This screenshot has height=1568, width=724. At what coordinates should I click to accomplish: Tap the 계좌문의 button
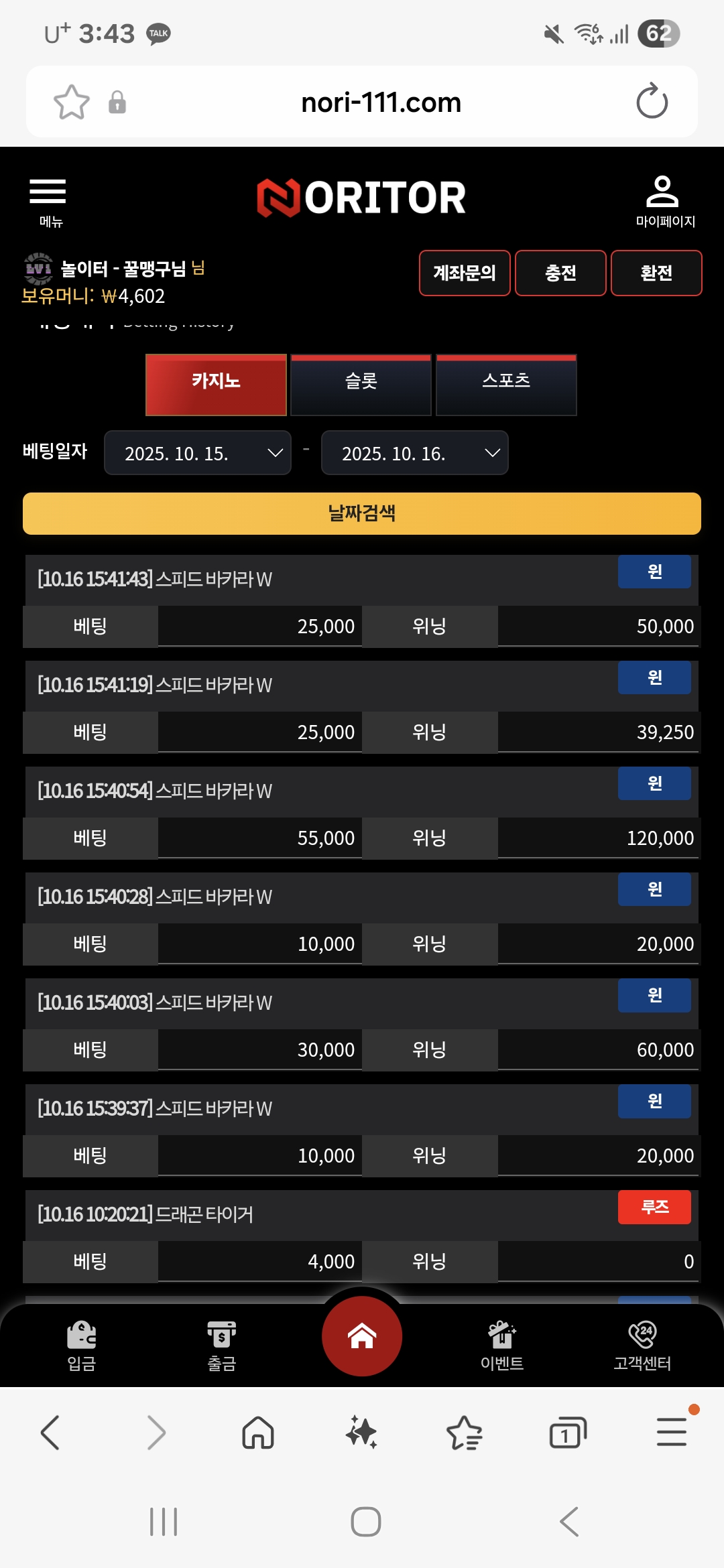465,273
